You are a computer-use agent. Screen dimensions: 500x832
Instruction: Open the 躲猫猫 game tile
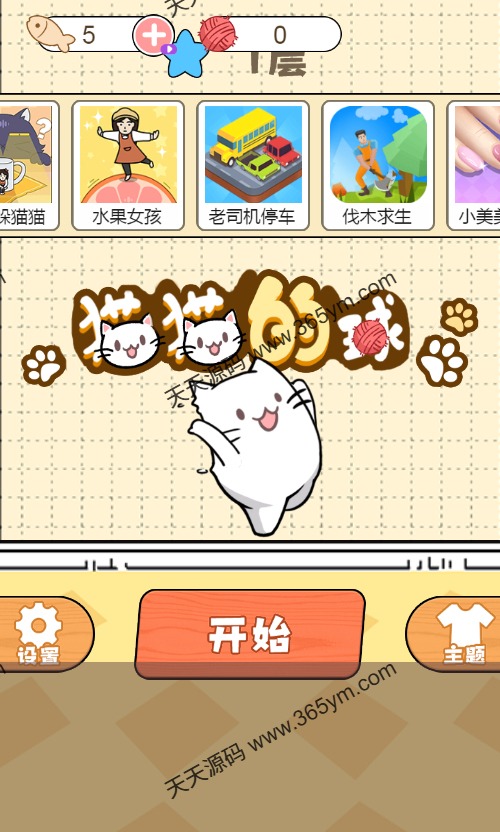coord(28,166)
